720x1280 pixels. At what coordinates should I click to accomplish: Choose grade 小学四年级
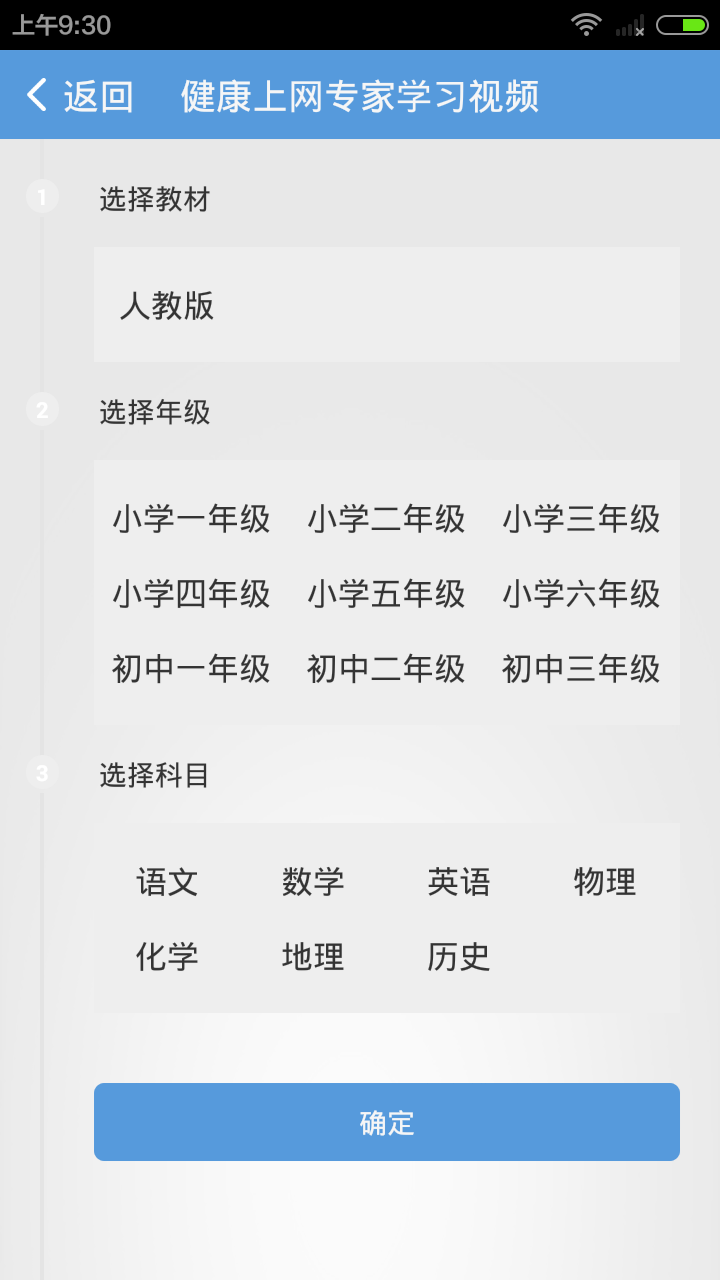(191, 594)
